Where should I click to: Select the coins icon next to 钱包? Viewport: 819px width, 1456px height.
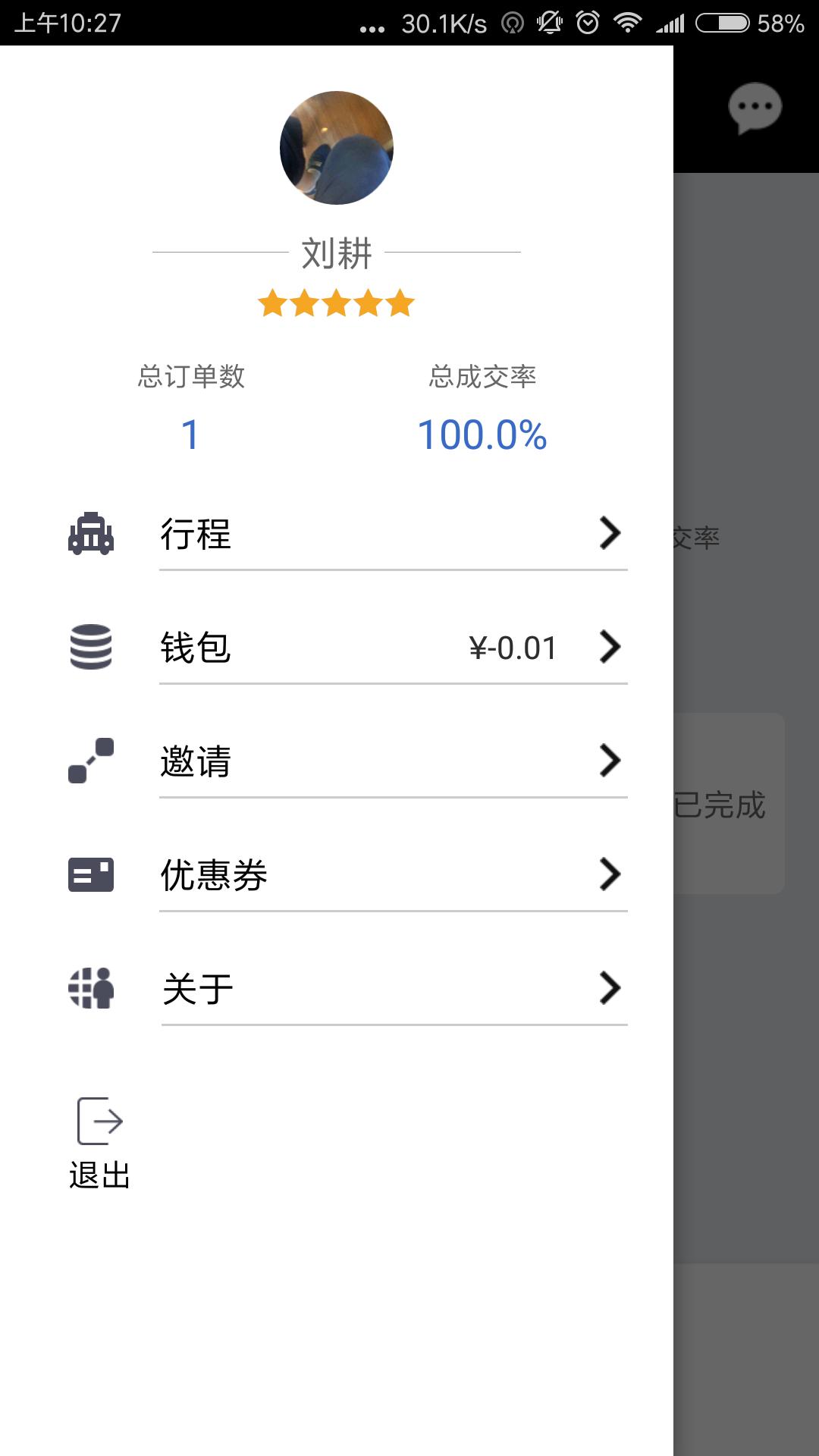click(x=91, y=648)
